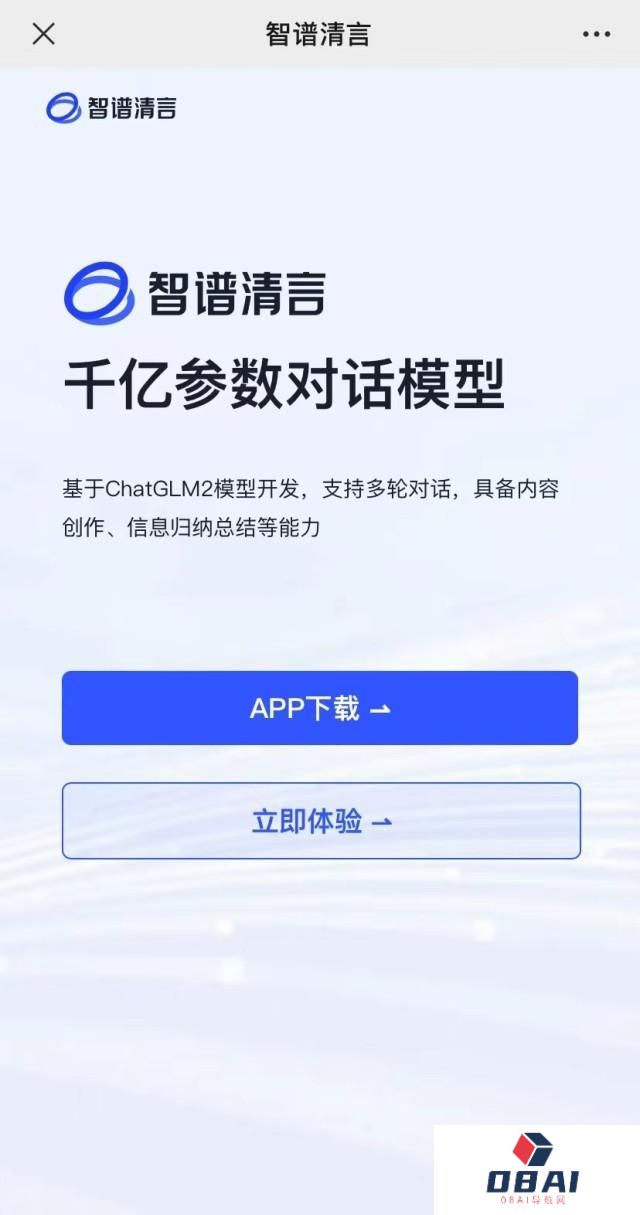Image resolution: width=640 pixels, height=1215 pixels.
Task: Select the 立即体验 button
Action: 321,821
